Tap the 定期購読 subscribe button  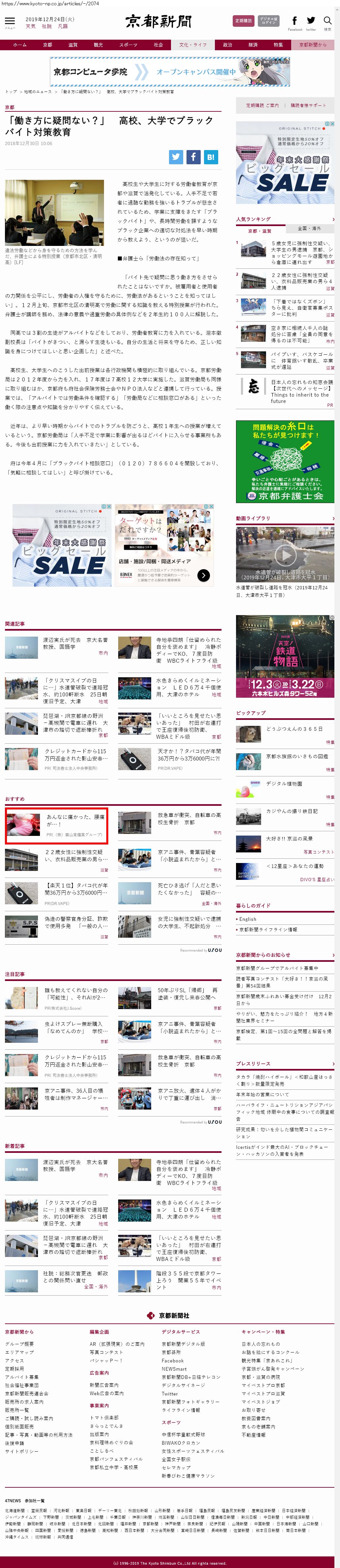point(243,21)
